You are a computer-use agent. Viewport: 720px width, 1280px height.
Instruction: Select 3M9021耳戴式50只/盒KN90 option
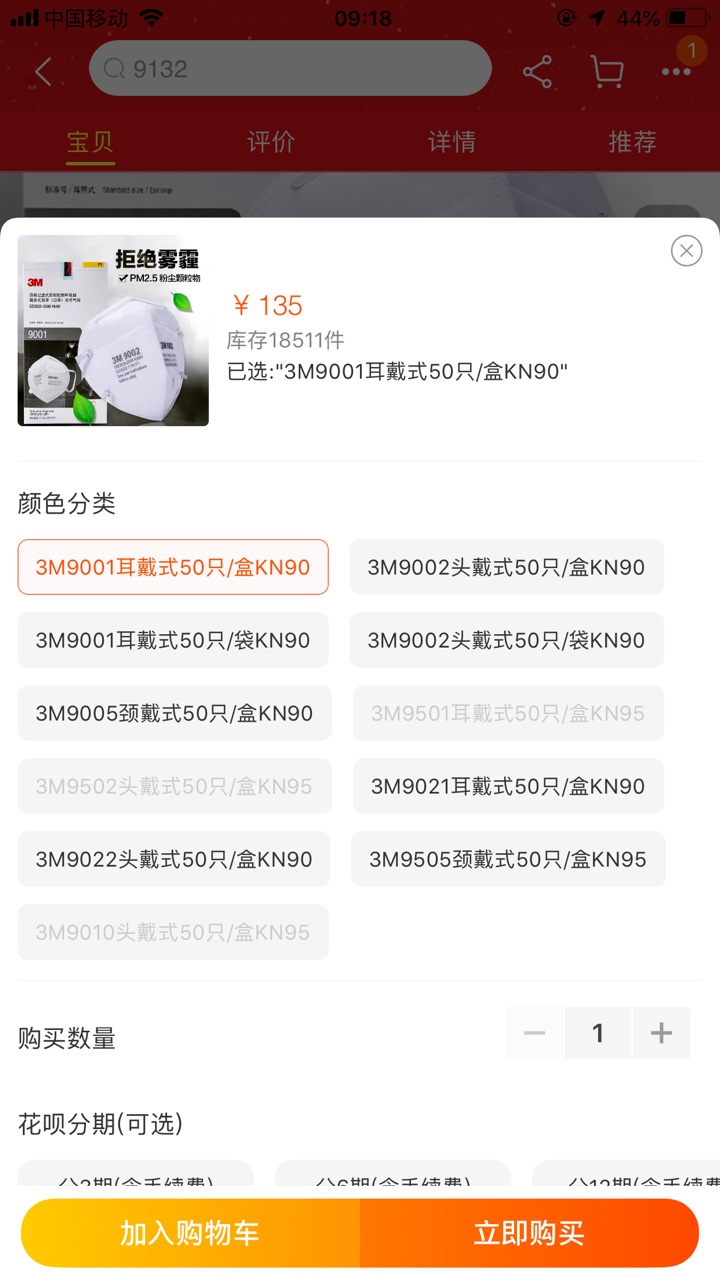coord(508,786)
